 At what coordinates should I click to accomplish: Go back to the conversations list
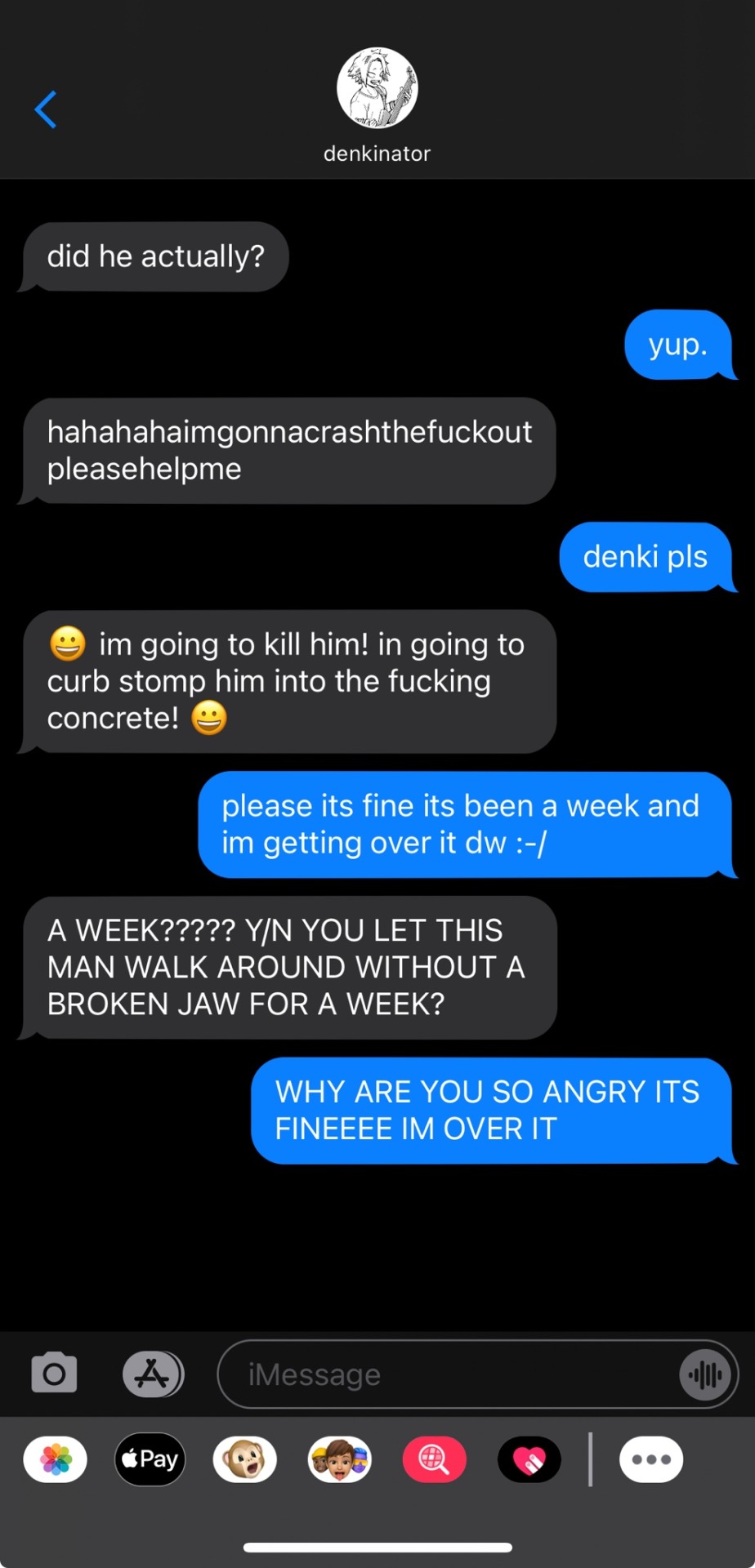pyautogui.click(x=46, y=109)
